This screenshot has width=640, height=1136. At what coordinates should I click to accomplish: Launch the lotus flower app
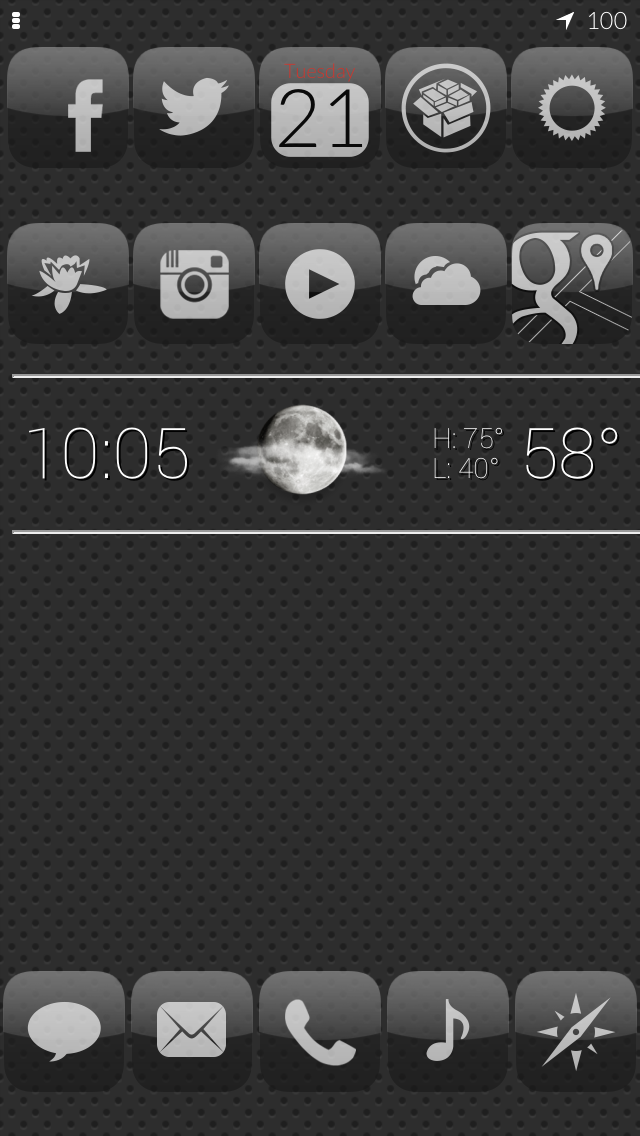67,283
